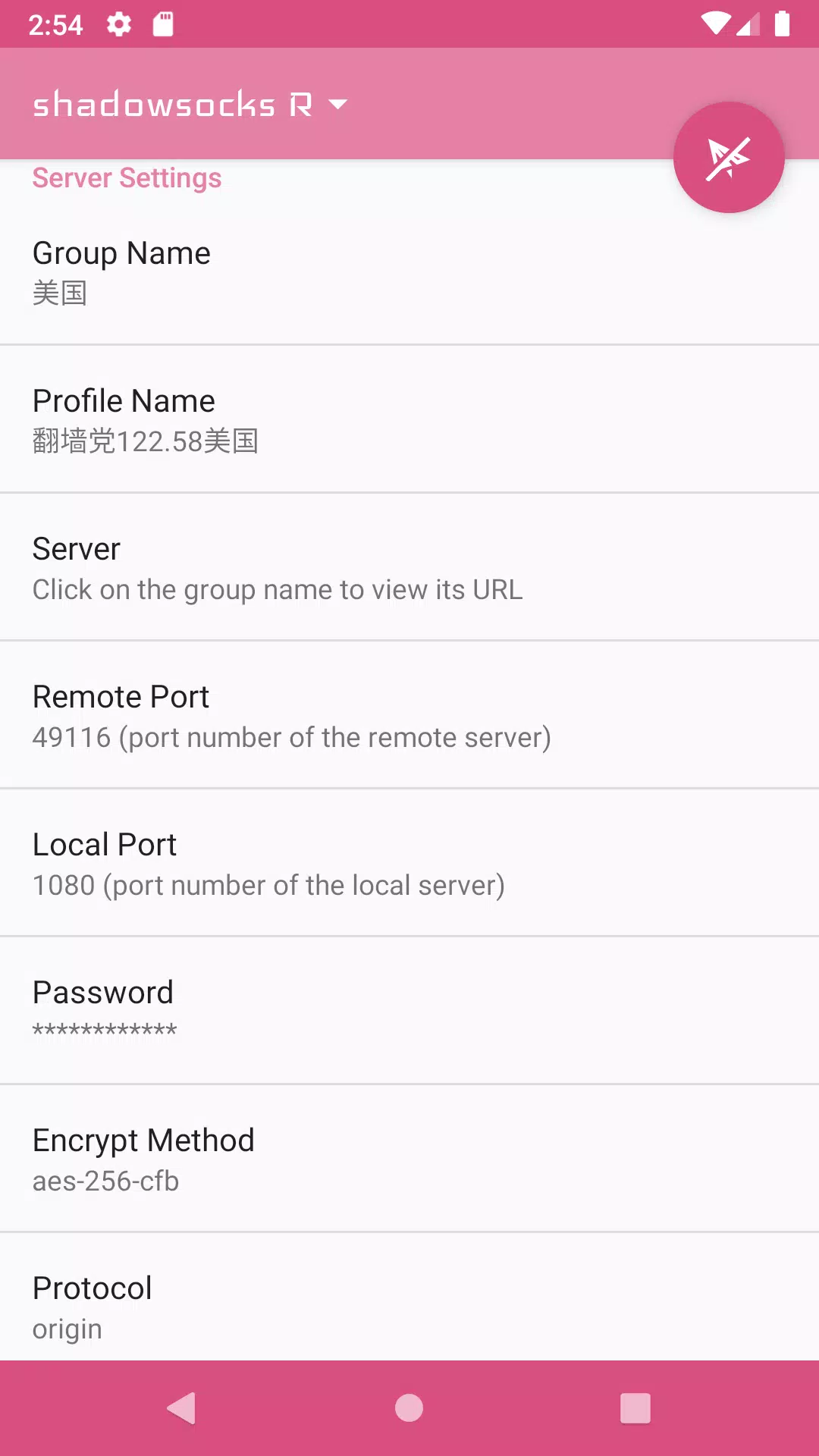The width and height of the screenshot is (819, 1456).
Task: Select the Server setting row
Action: click(409, 567)
